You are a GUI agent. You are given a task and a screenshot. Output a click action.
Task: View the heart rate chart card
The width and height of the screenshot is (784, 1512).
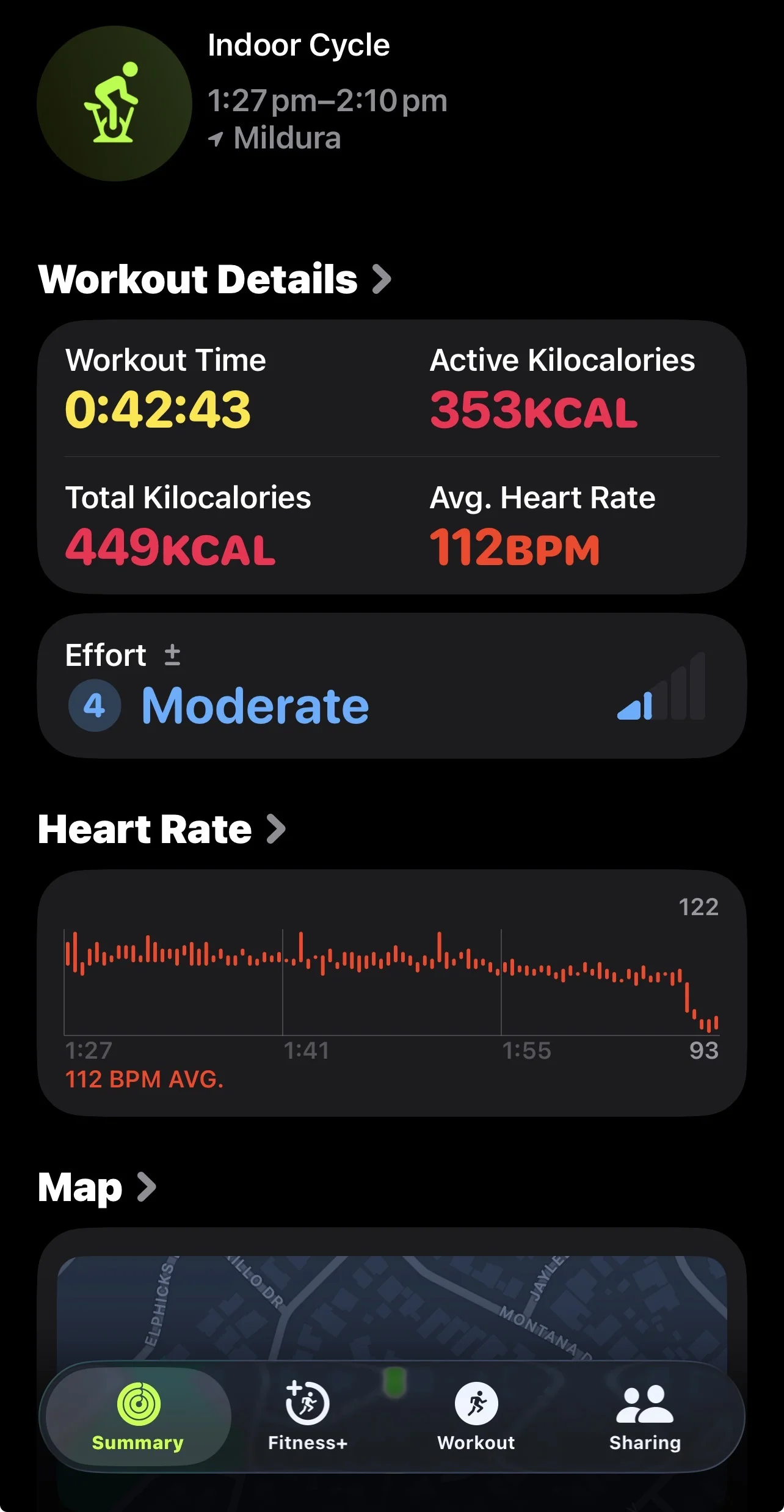pos(391,993)
